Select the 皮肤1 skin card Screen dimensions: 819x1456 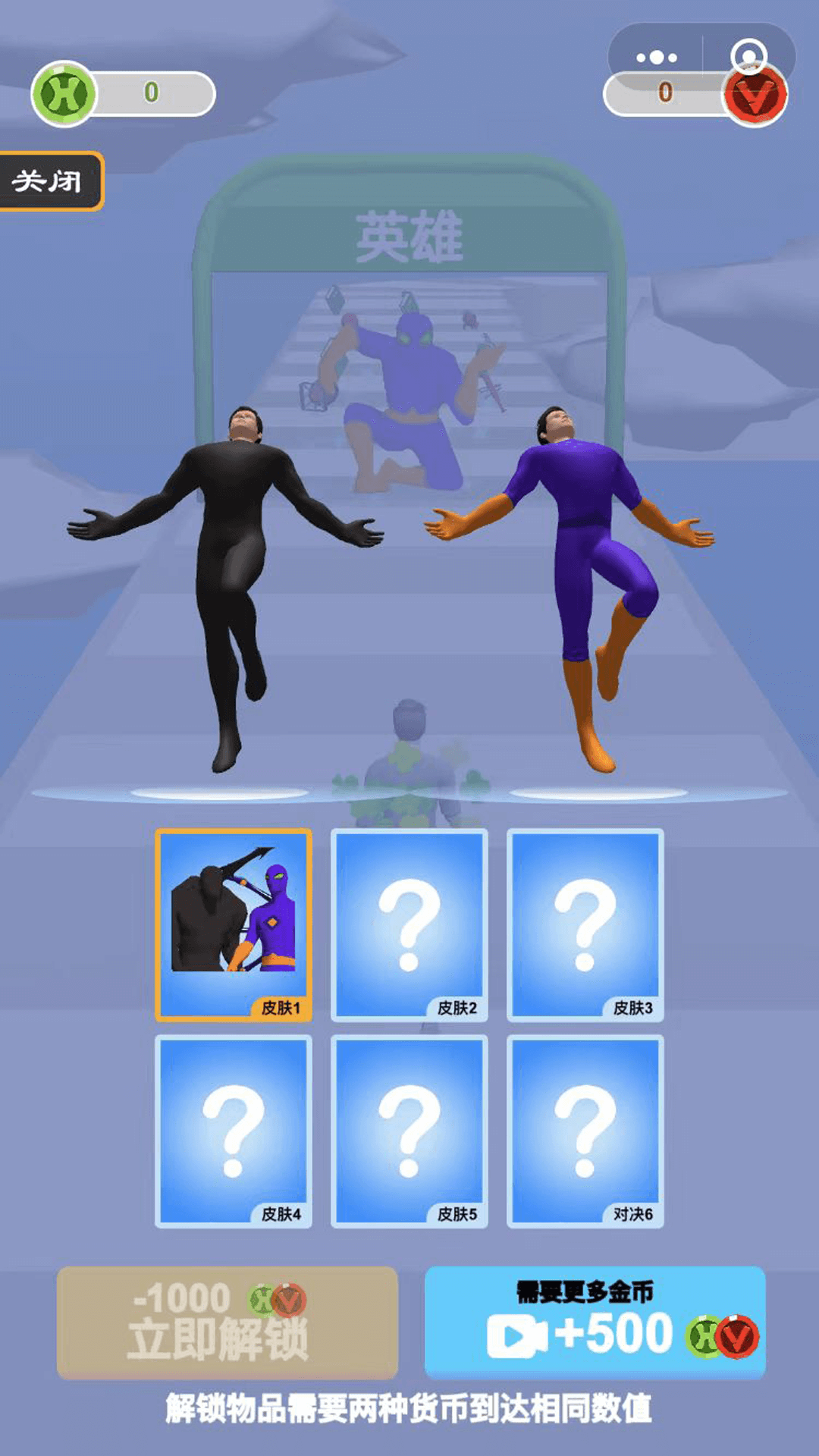(234, 924)
